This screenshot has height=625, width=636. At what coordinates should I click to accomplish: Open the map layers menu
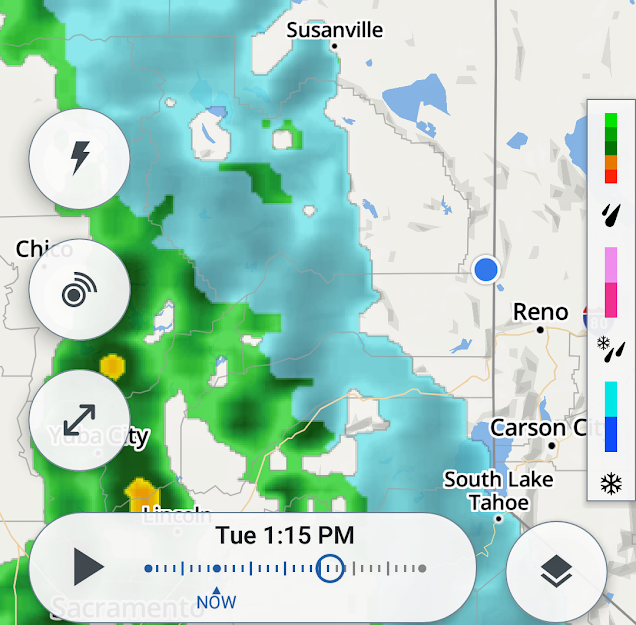pos(556,571)
